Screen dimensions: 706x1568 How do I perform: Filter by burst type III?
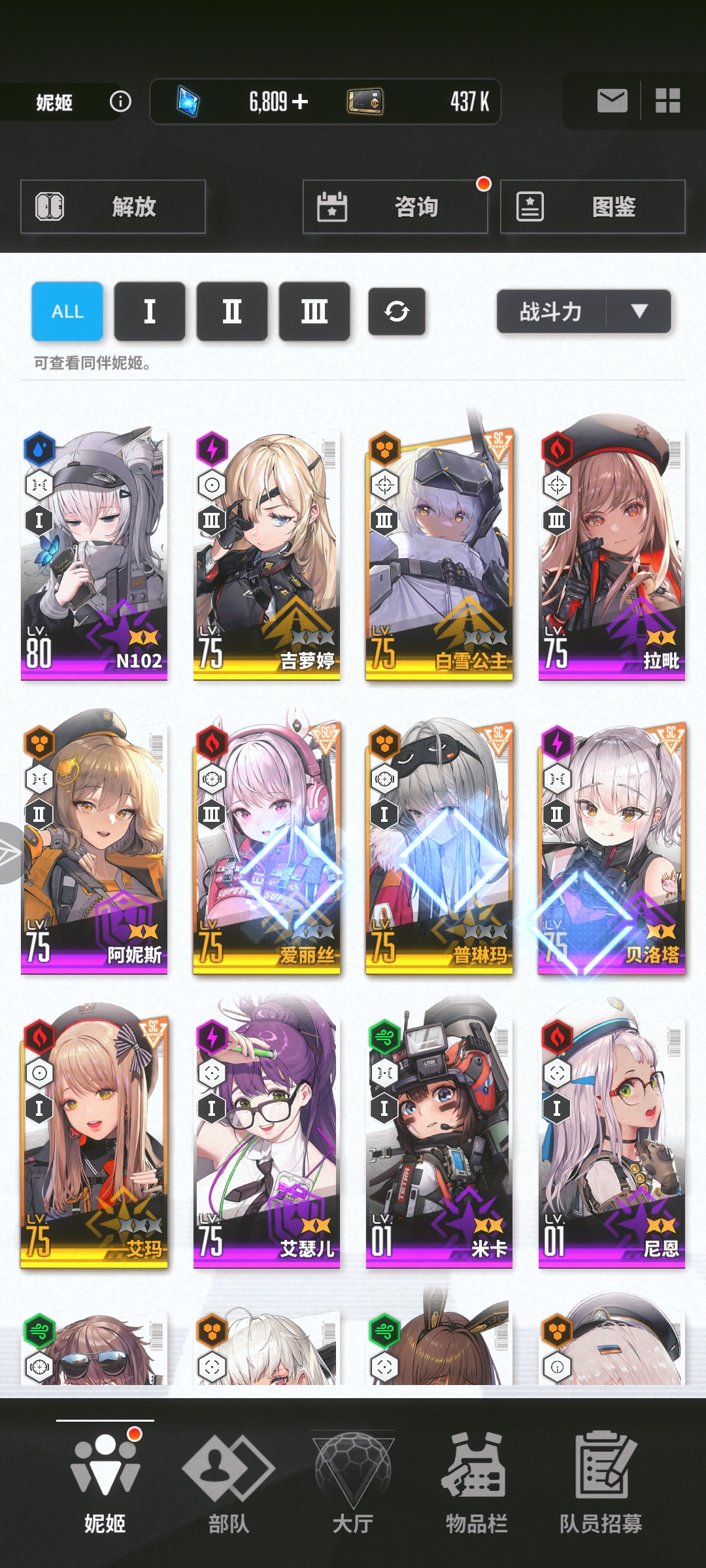(x=314, y=311)
